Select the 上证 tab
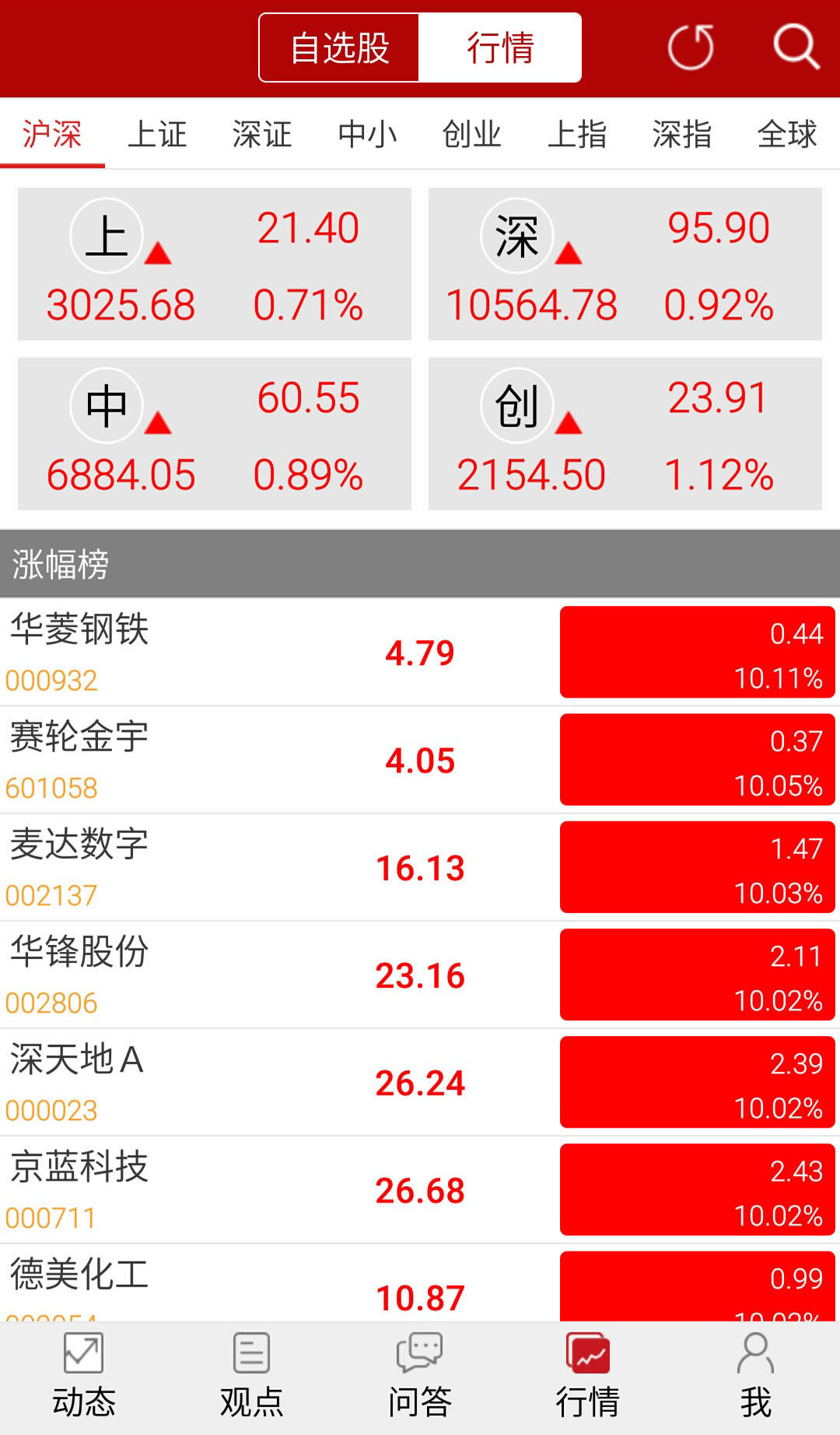Image resolution: width=840 pixels, height=1435 pixels. click(157, 134)
